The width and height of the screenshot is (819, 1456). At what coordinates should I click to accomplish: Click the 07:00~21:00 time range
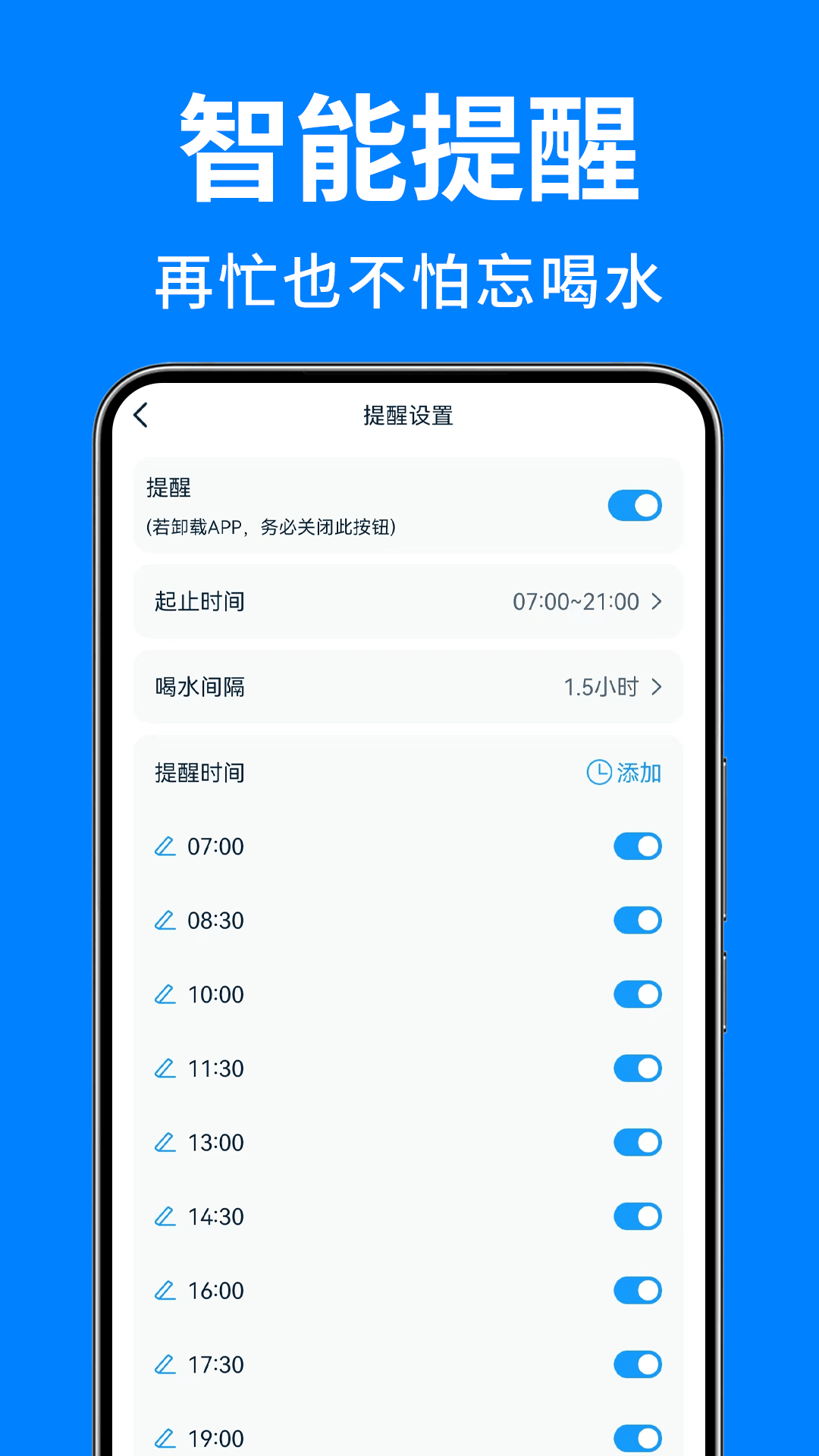point(577,601)
